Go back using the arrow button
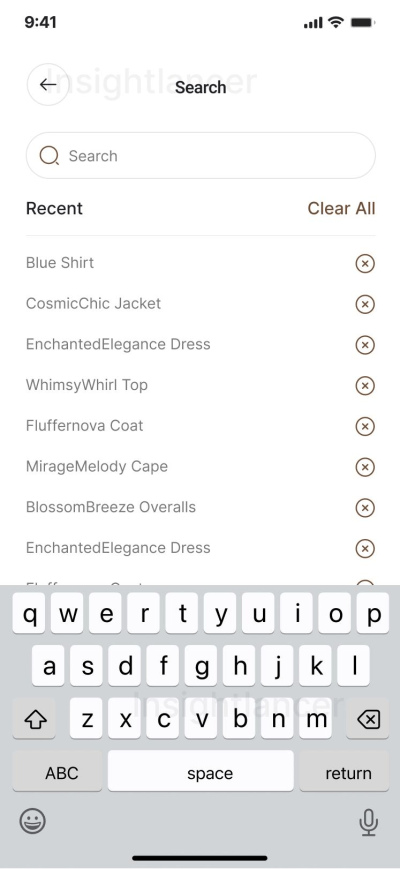This screenshot has width=400, height=869. 48,84
